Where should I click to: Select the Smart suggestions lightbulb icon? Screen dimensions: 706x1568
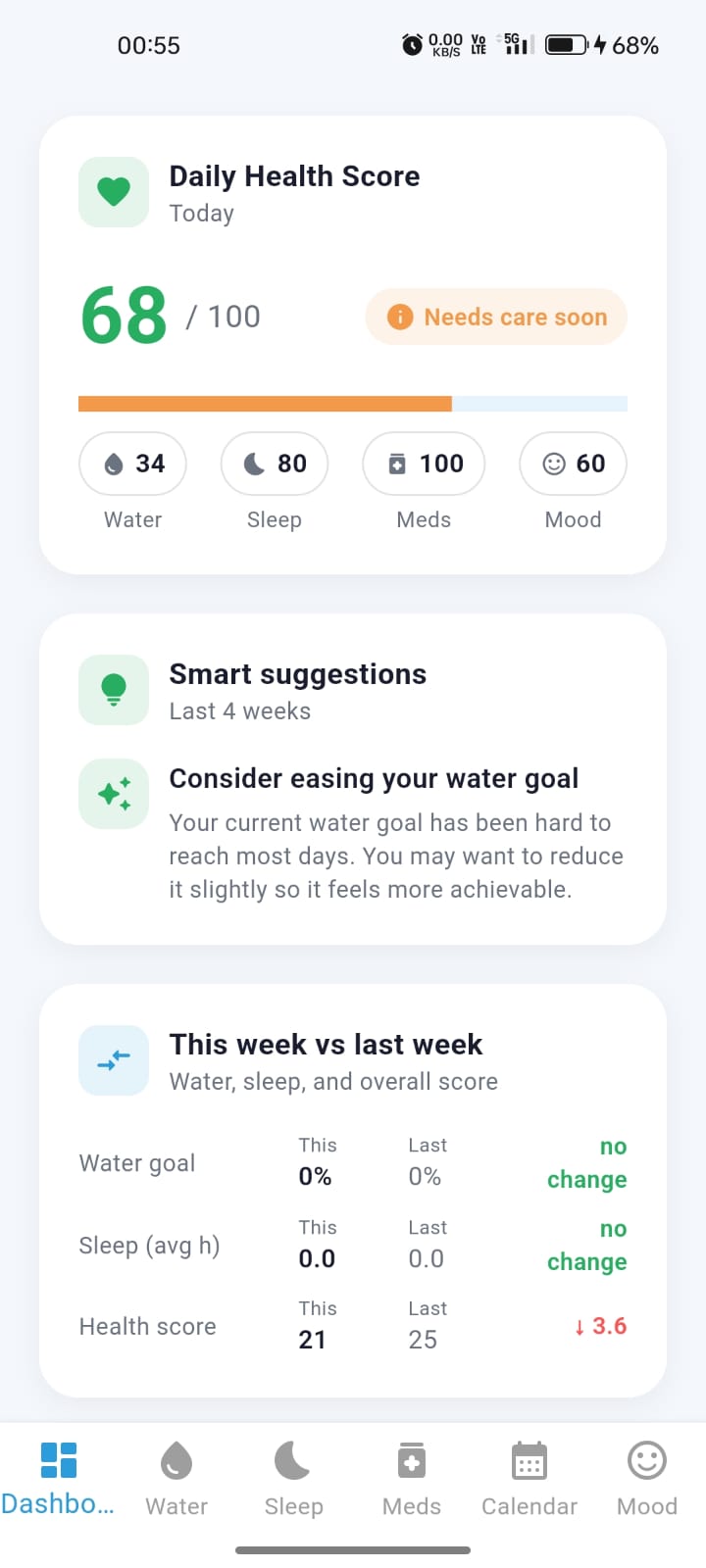pos(114,689)
